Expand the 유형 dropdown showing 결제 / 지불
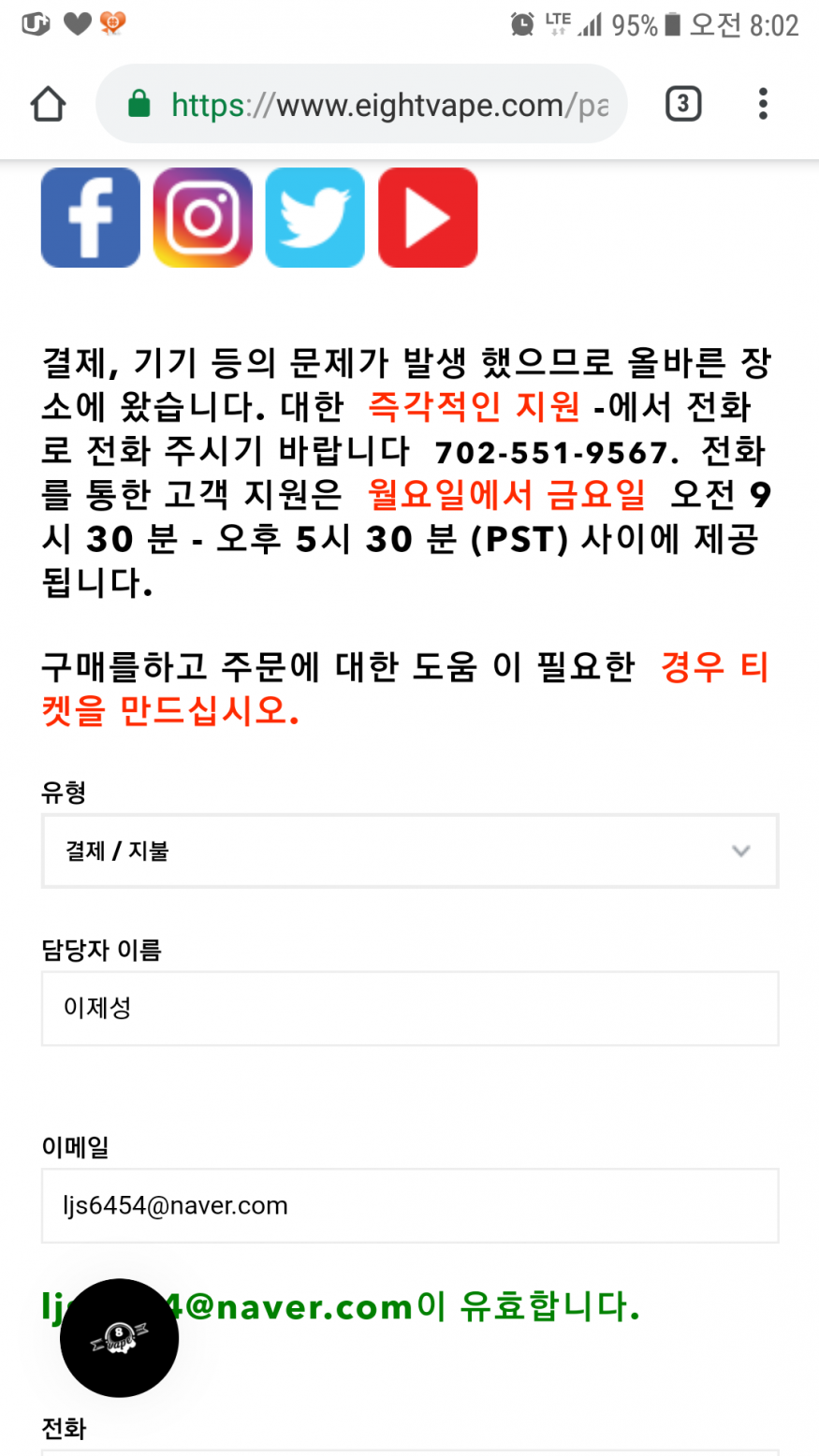Screen dimensions: 819x1456 (x=410, y=851)
